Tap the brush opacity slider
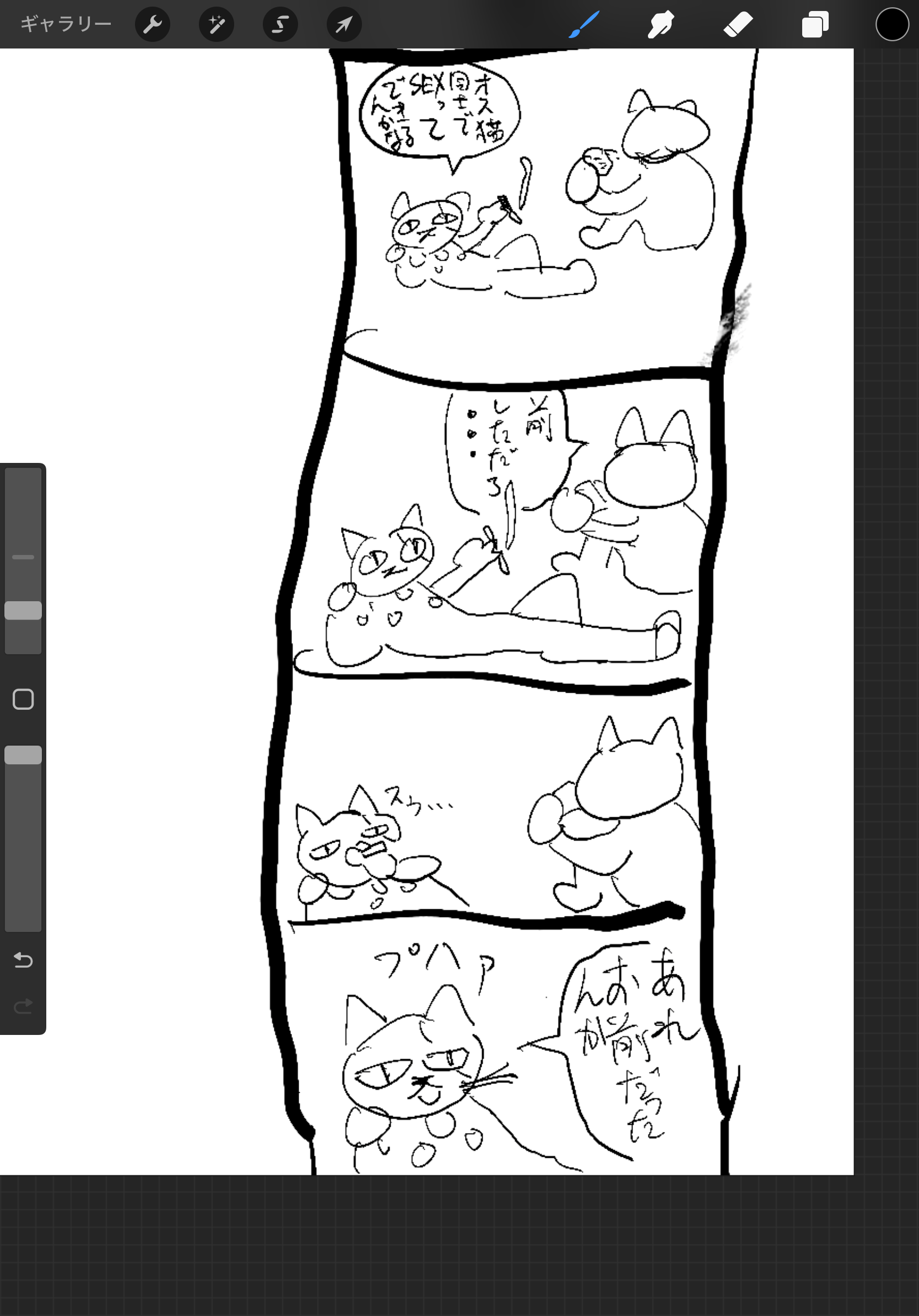This screenshot has width=919, height=1316. point(23,755)
